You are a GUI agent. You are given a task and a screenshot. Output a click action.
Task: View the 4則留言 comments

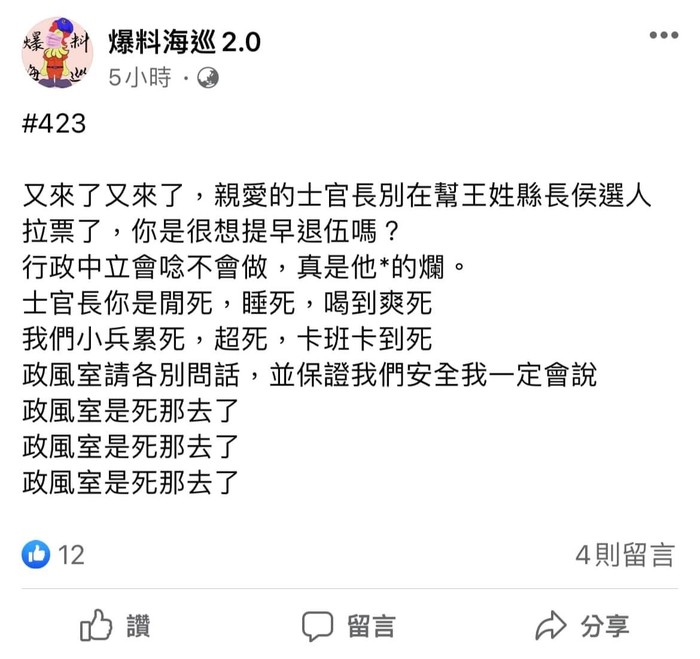pos(625,555)
